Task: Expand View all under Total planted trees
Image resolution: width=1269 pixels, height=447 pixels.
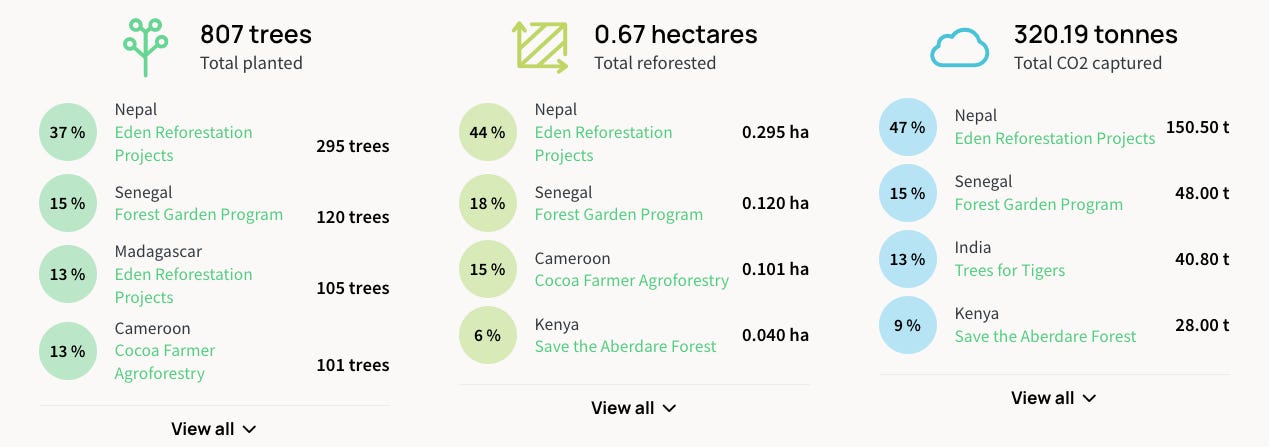Action: pyautogui.click(x=214, y=429)
